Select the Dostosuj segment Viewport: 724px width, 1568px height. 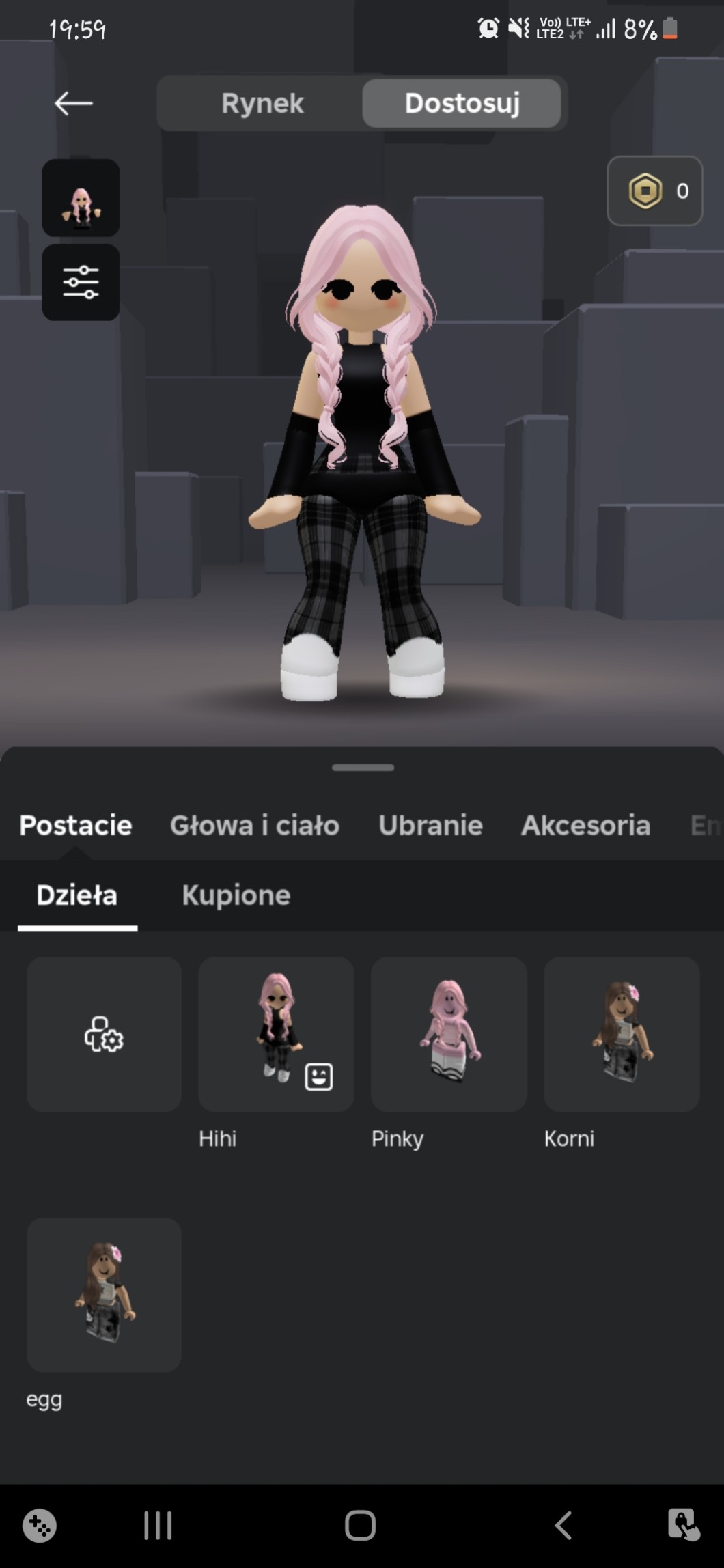(462, 103)
